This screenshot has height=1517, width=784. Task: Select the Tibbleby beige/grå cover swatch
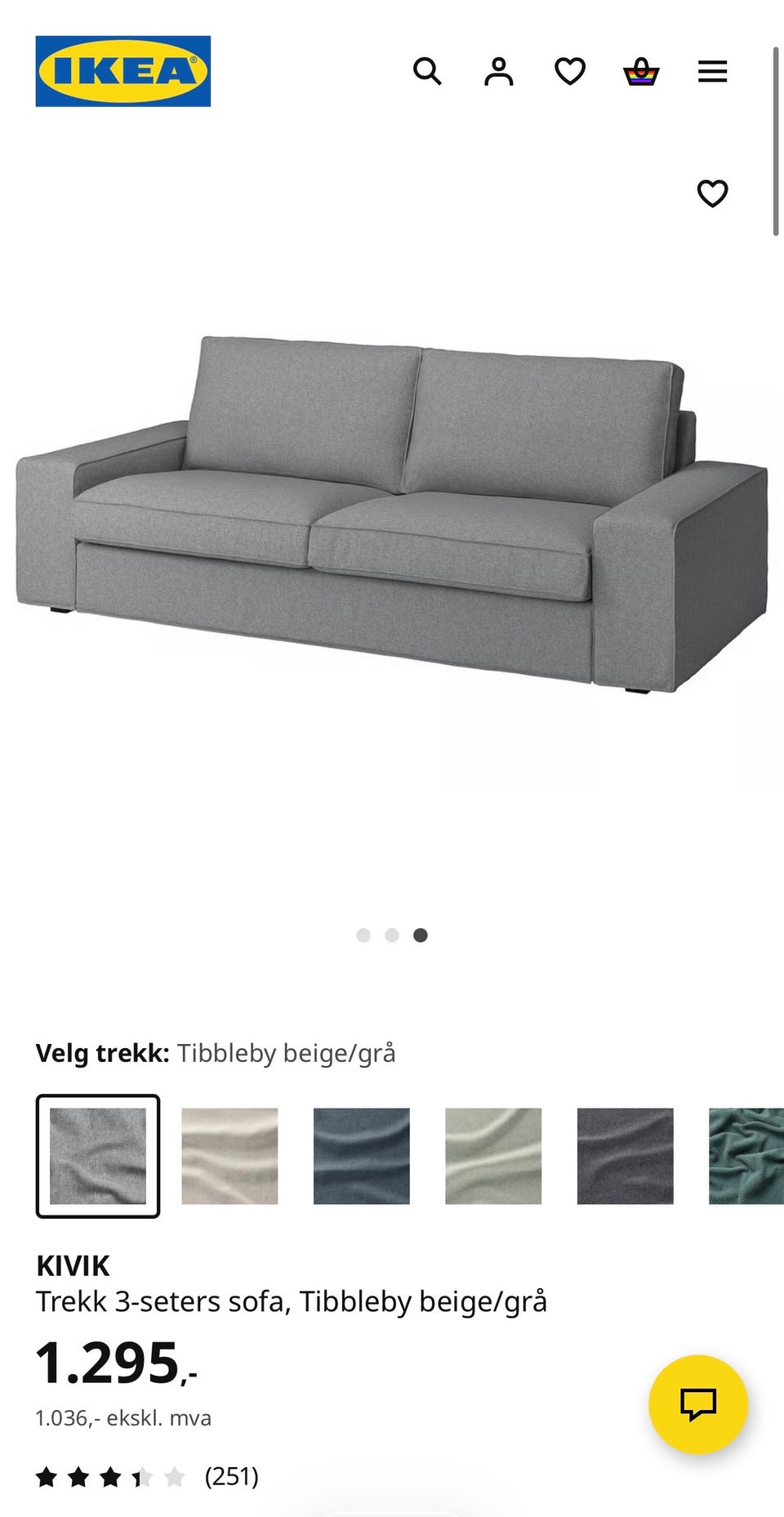(x=98, y=1156)
